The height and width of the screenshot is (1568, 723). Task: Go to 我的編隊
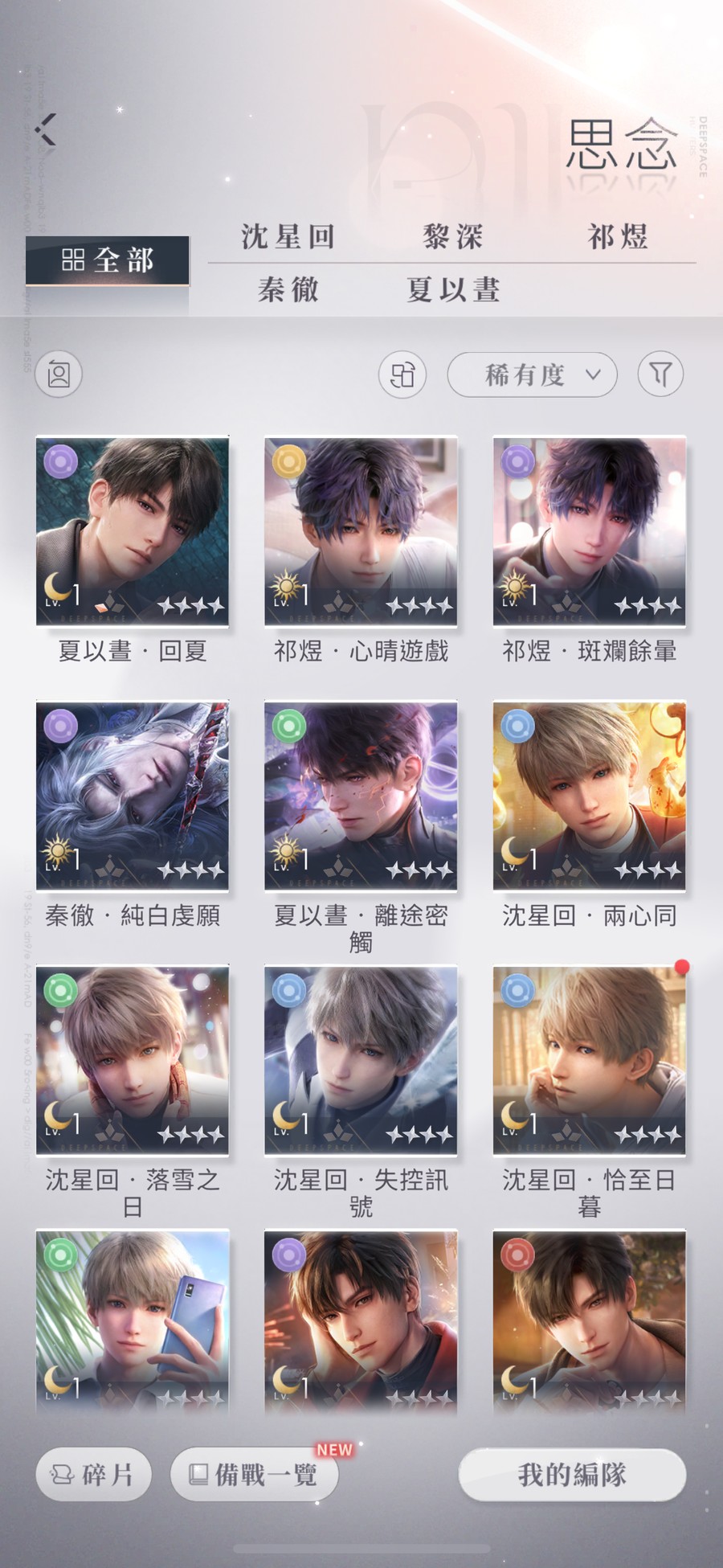pos(572,1475)
